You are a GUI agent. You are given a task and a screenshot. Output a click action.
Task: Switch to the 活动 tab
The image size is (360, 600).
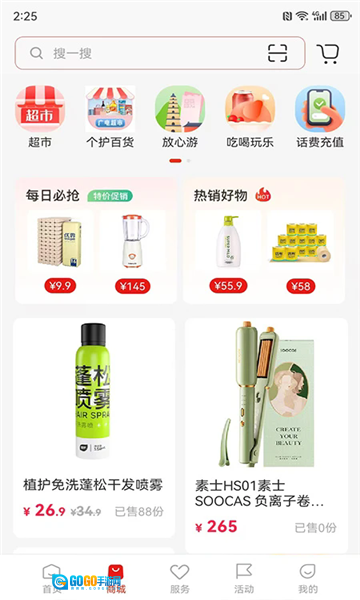(244, 578)
